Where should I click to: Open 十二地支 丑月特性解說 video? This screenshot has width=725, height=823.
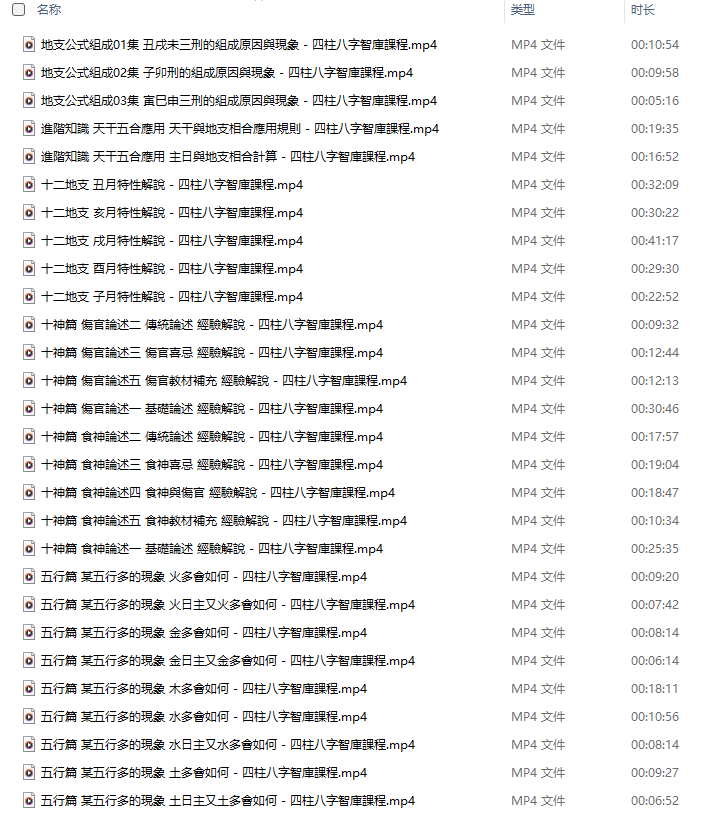(172, 185)
